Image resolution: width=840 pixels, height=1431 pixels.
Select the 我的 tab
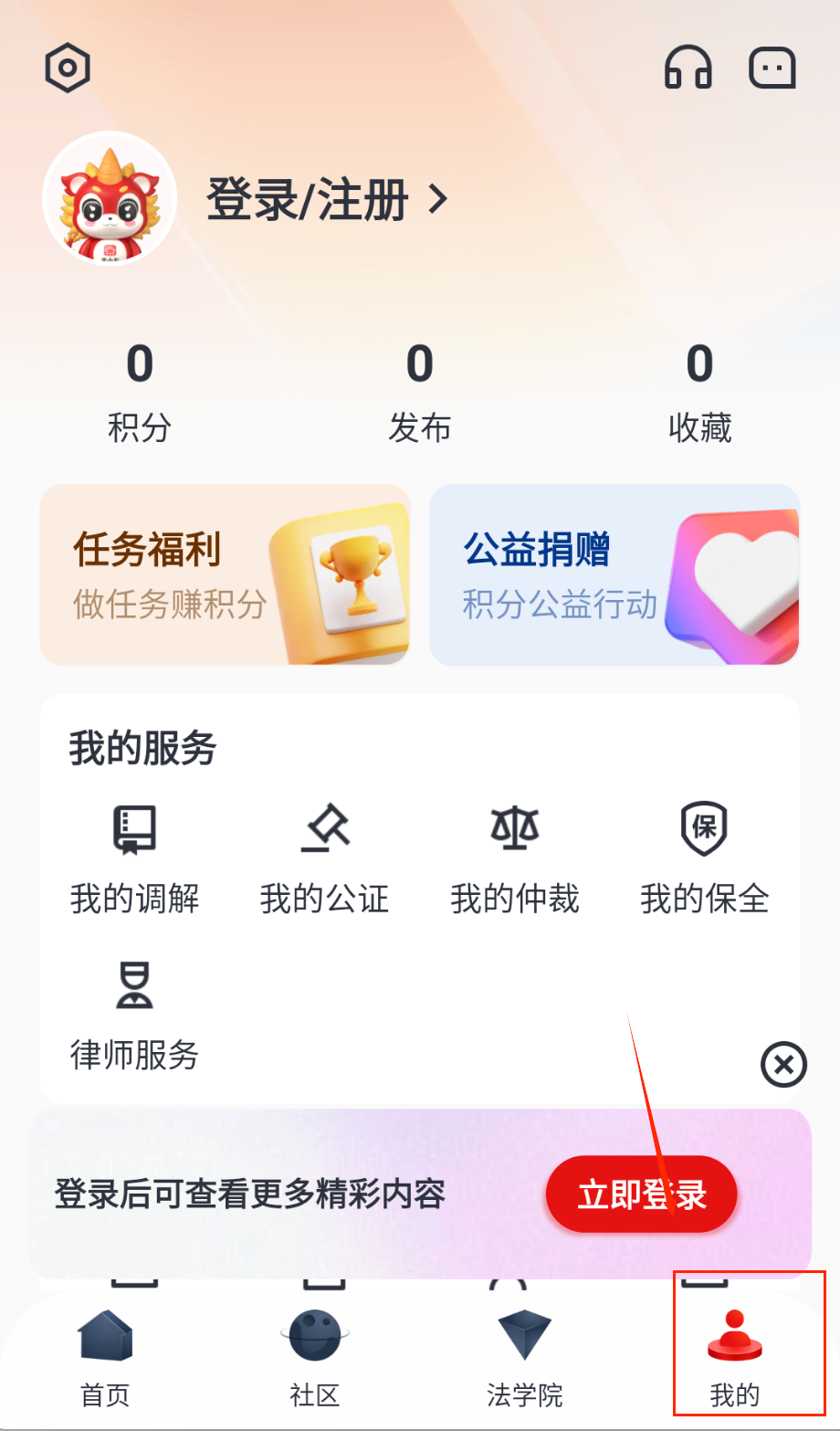pos(735,1358)
